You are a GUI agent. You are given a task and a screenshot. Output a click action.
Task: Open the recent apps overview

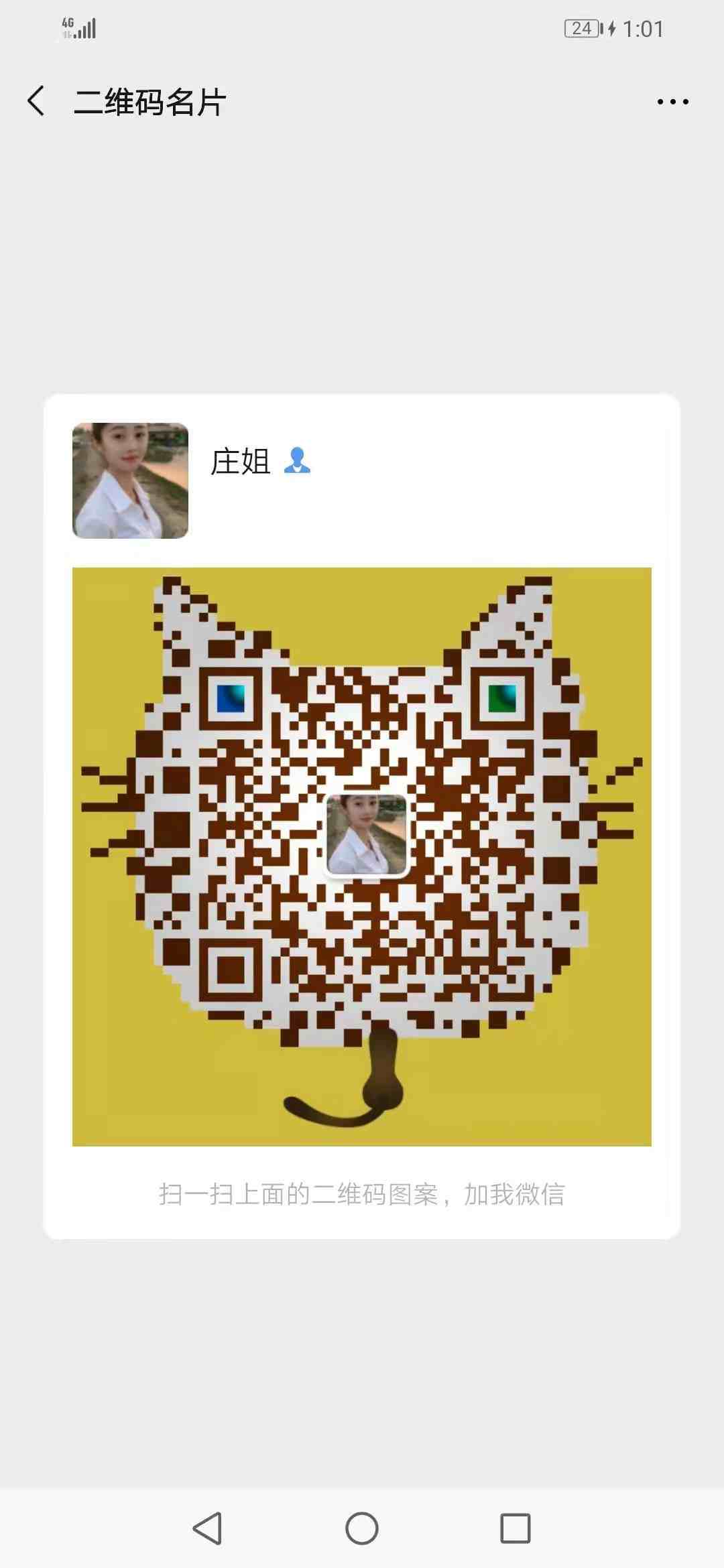[x=515, y=1528]
